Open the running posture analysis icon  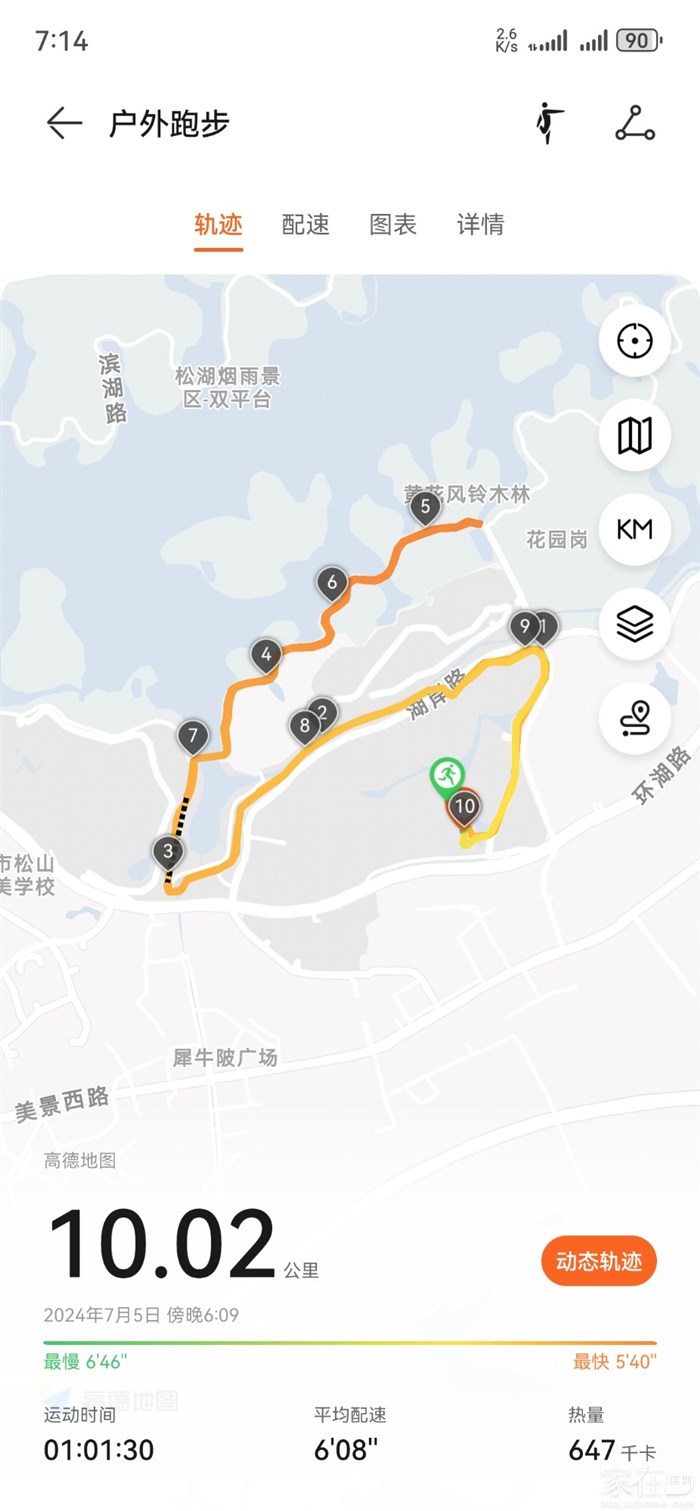(x=547, y=124)
